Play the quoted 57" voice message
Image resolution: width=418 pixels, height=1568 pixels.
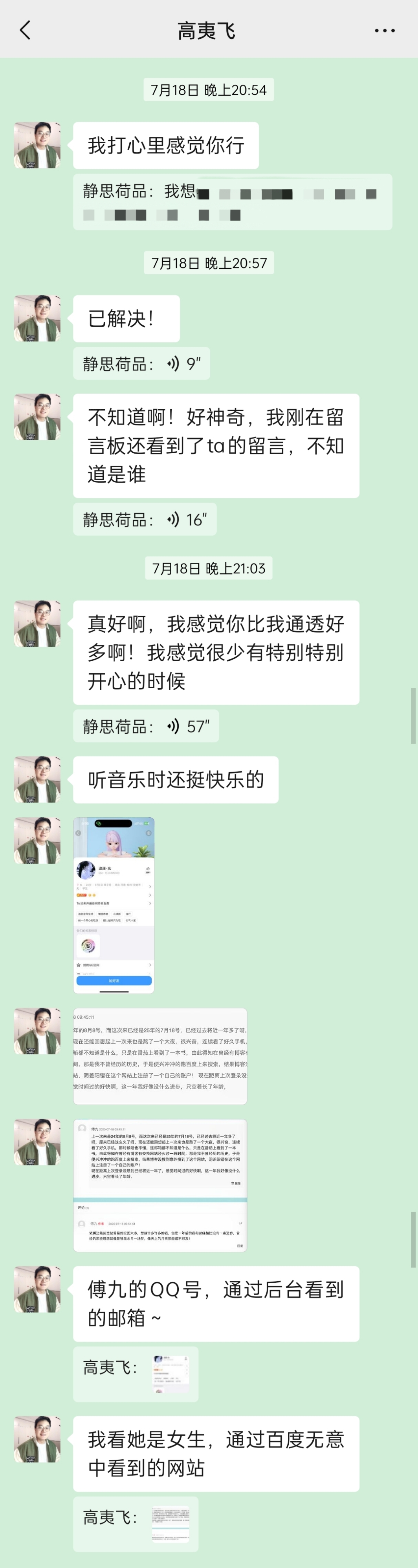(x=146, y=726)
